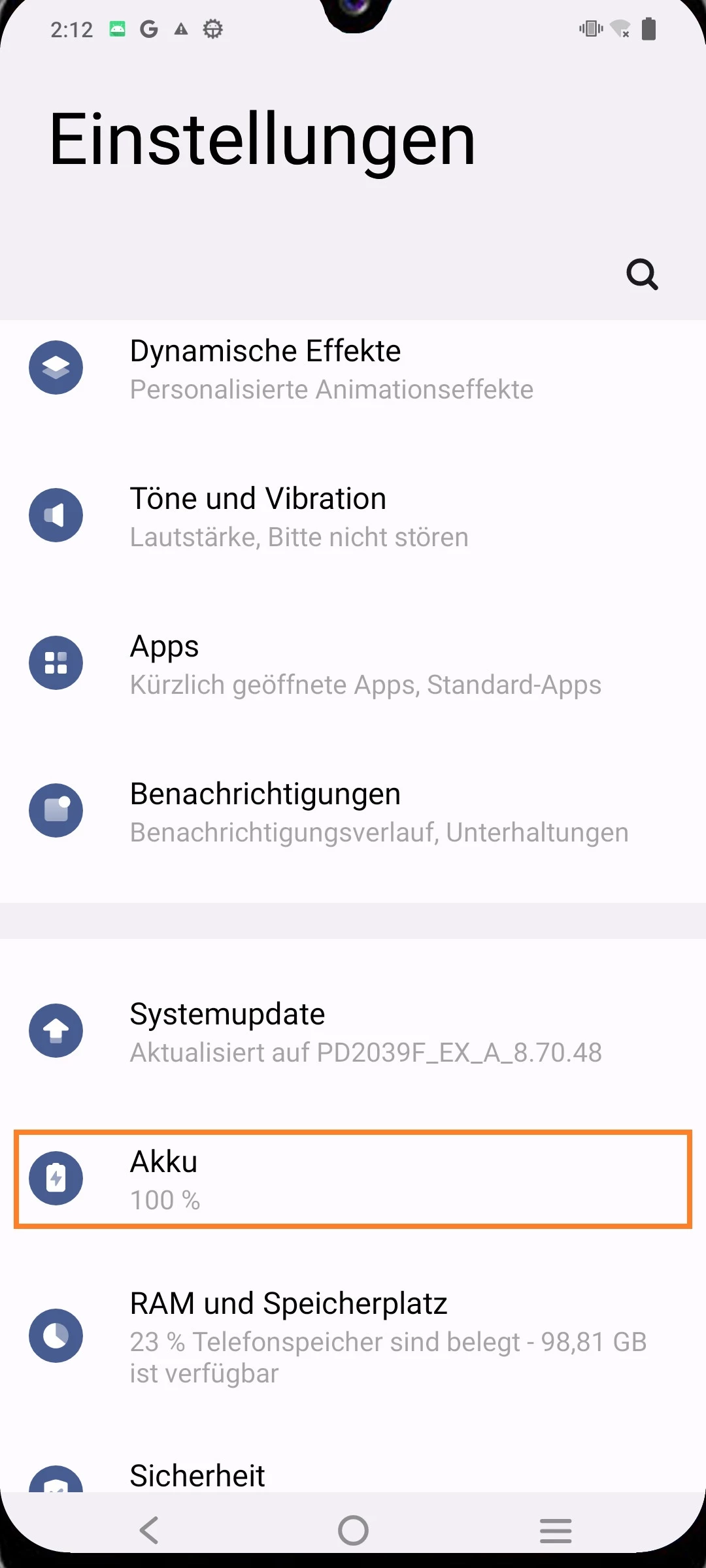Open Akku battery settings

tap(353, 1179)
